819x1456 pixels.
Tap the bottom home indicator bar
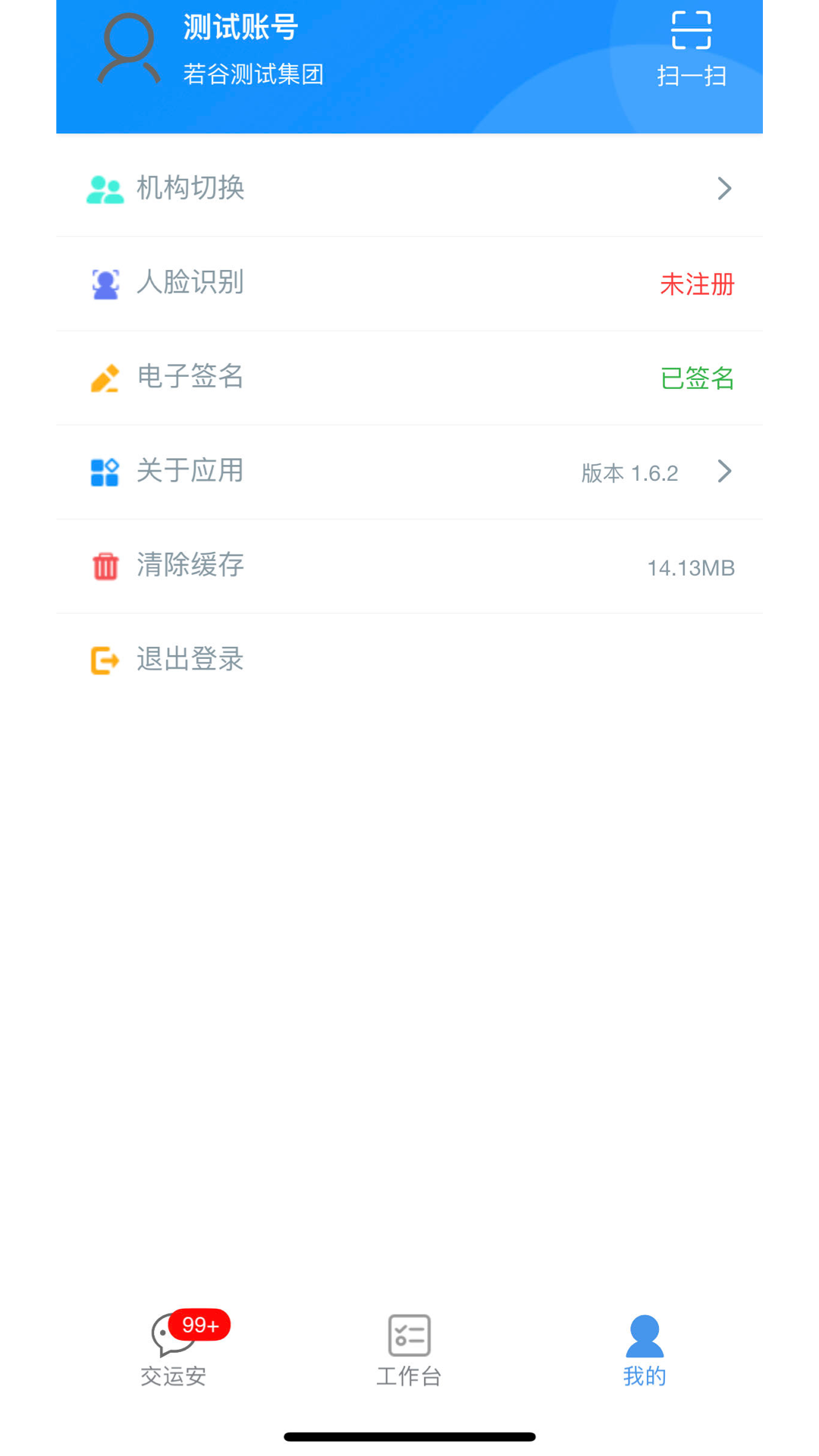(x=409, y=1434)
